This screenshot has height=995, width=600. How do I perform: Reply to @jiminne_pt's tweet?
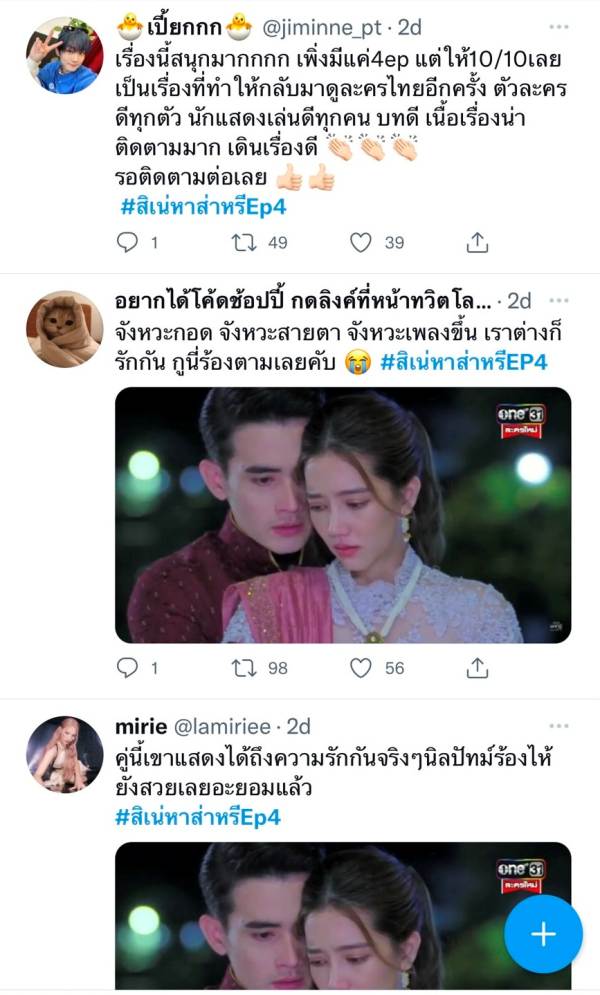click(127, 242)
